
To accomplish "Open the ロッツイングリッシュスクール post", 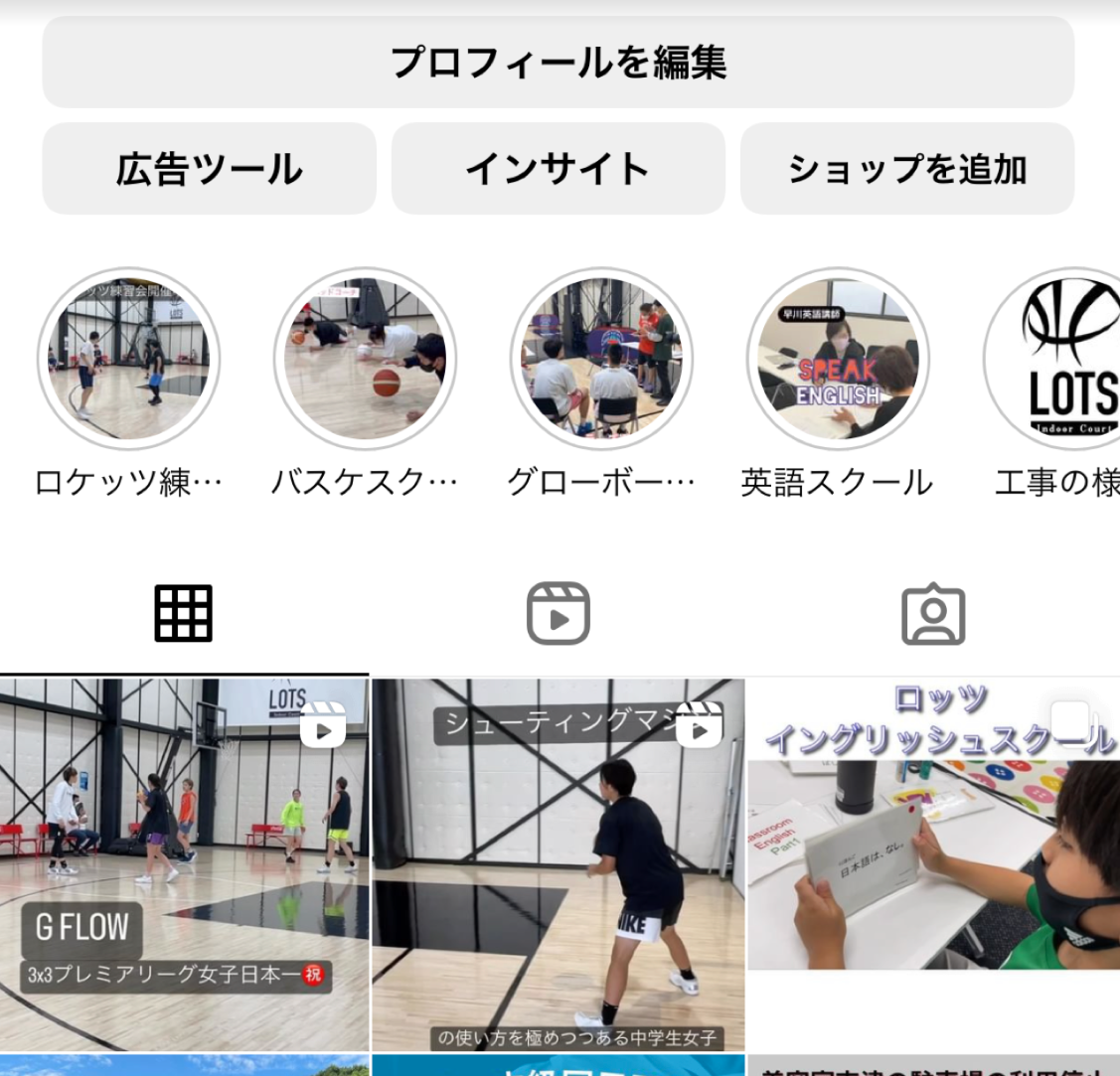I will click(933, 864).
